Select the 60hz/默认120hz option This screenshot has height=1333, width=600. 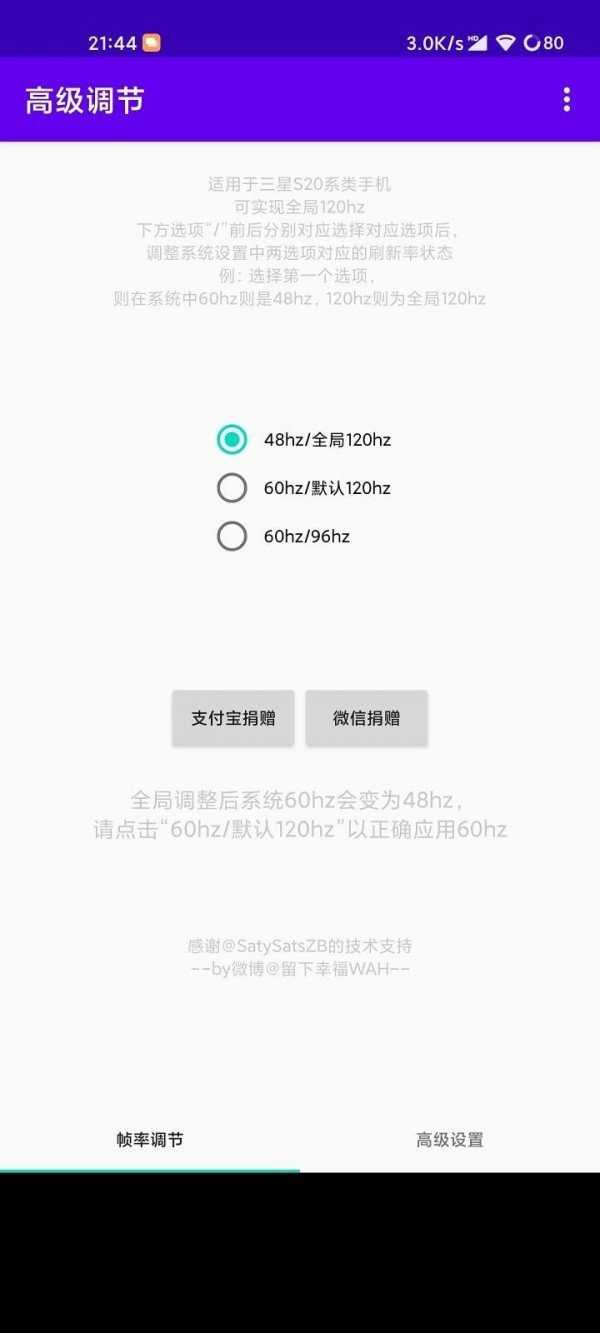[x=232, y=488]
